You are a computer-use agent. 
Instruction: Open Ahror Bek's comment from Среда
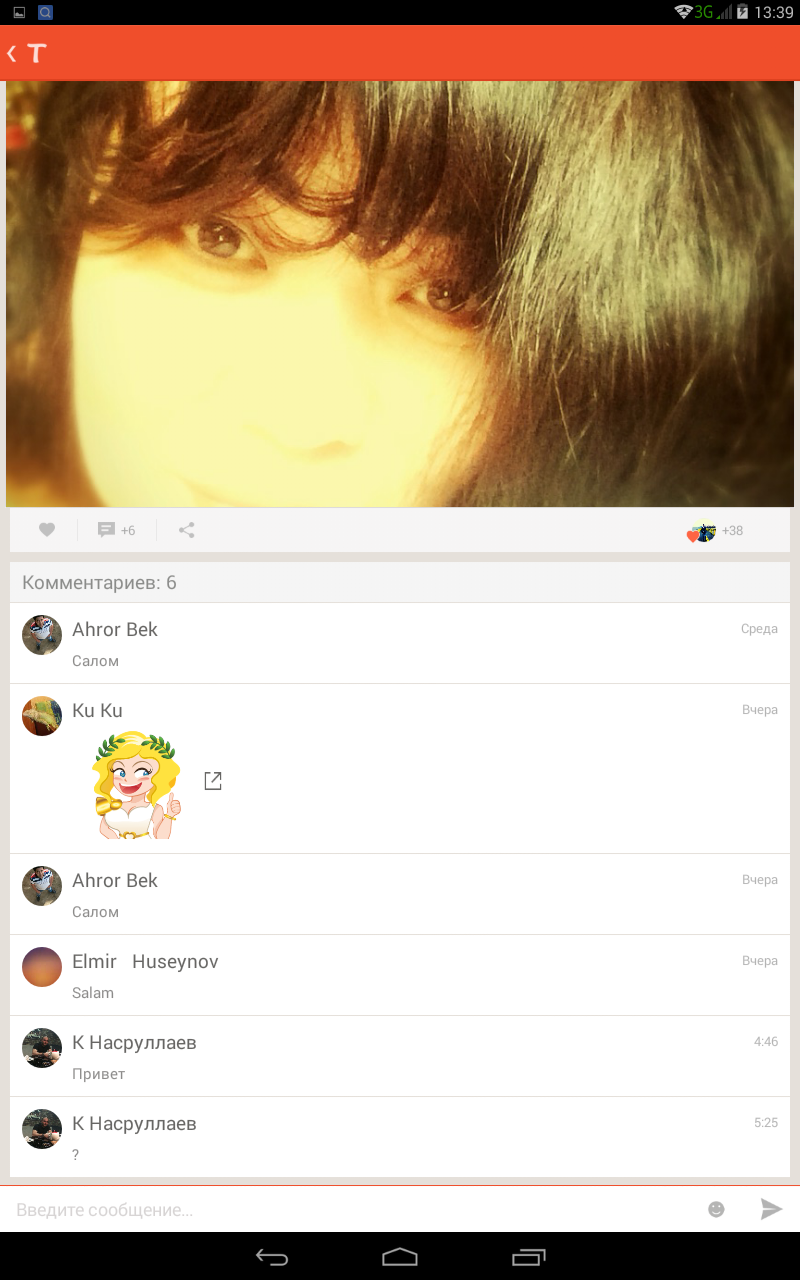pyautogui.click(x=400, y=643)
